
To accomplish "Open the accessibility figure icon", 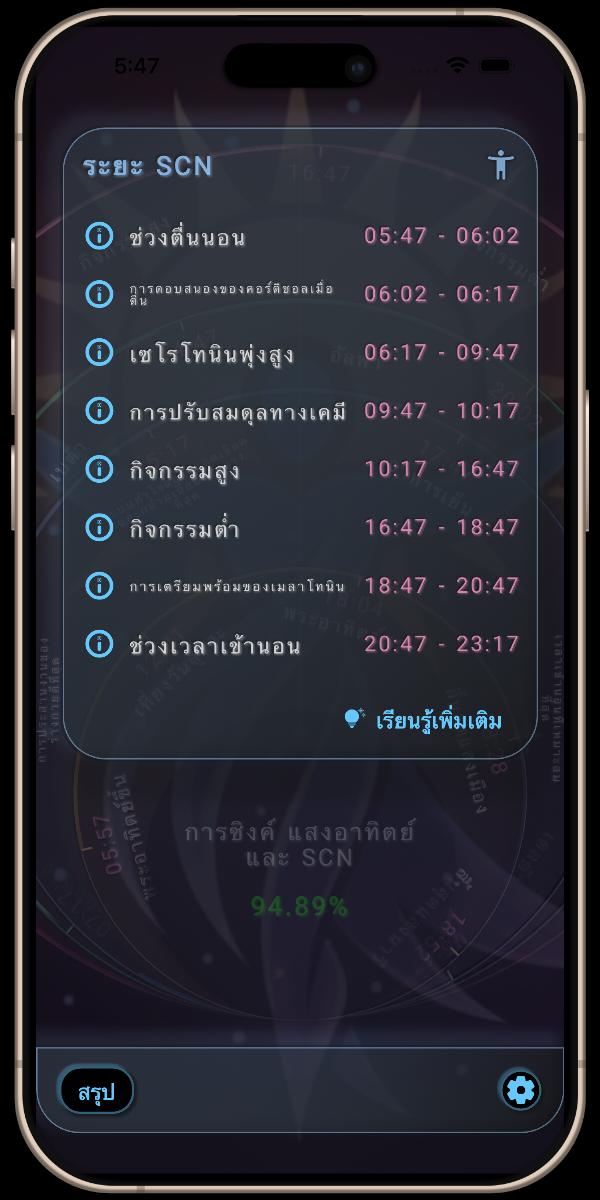I will pos(500,164).
